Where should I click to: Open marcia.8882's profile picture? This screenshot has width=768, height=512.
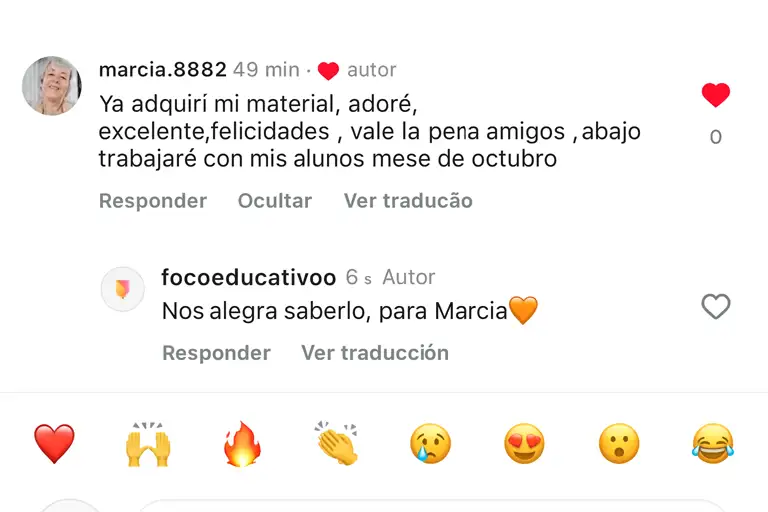pos(52,86)
